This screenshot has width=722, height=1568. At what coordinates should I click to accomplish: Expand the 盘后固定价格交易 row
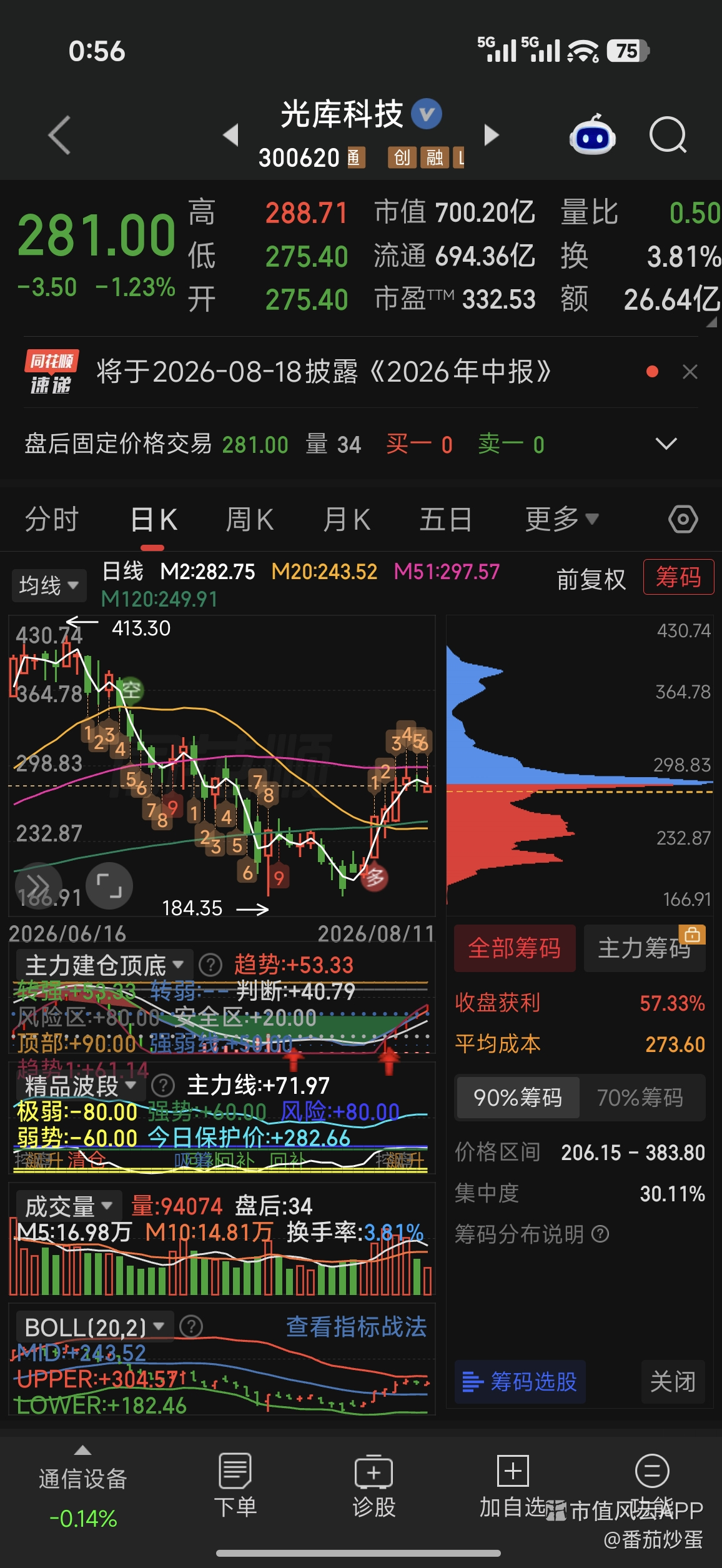(x=666, y=444)
